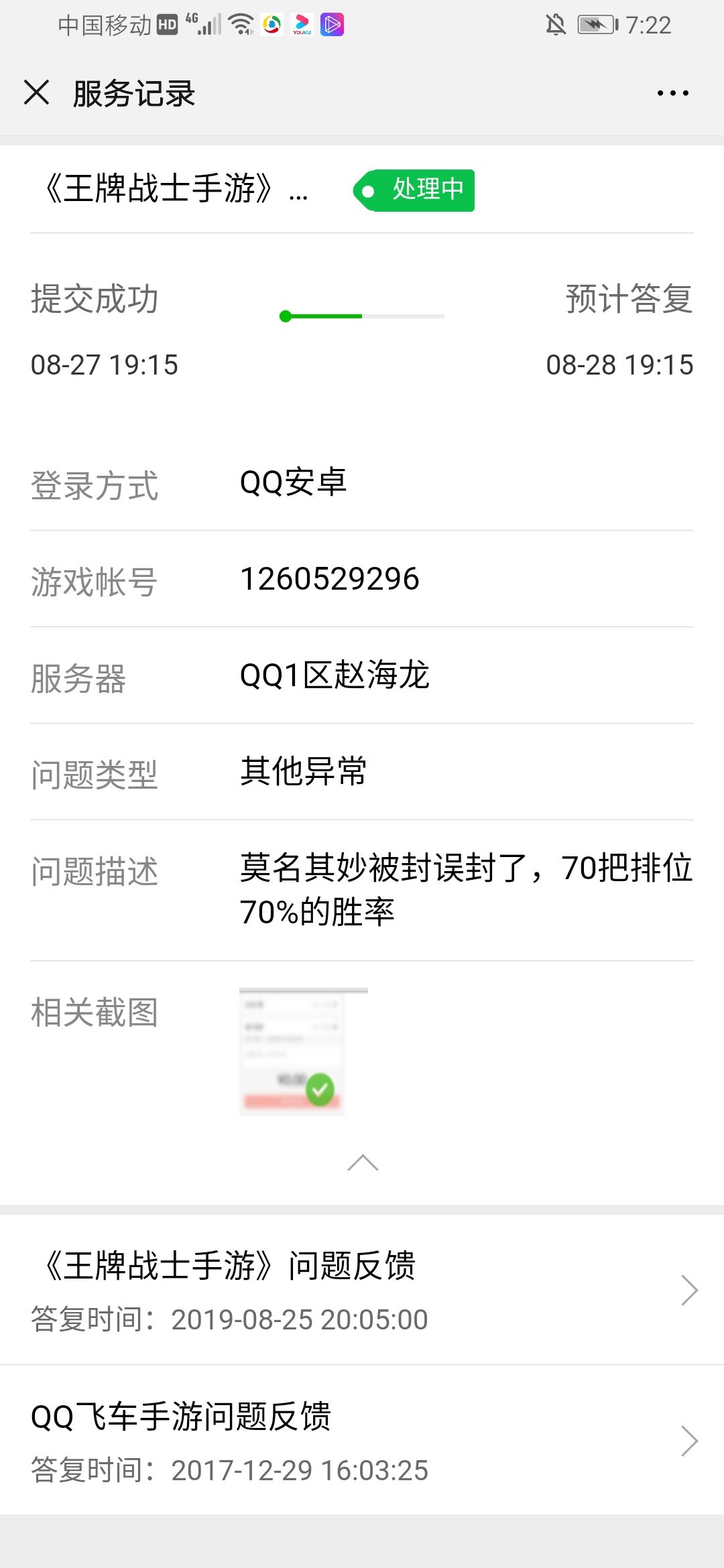Open the QQ飞车手游问题反馈 record
Image resolution: width=724 pixels, height=1568 pixels.
(x=362, y=1440)
